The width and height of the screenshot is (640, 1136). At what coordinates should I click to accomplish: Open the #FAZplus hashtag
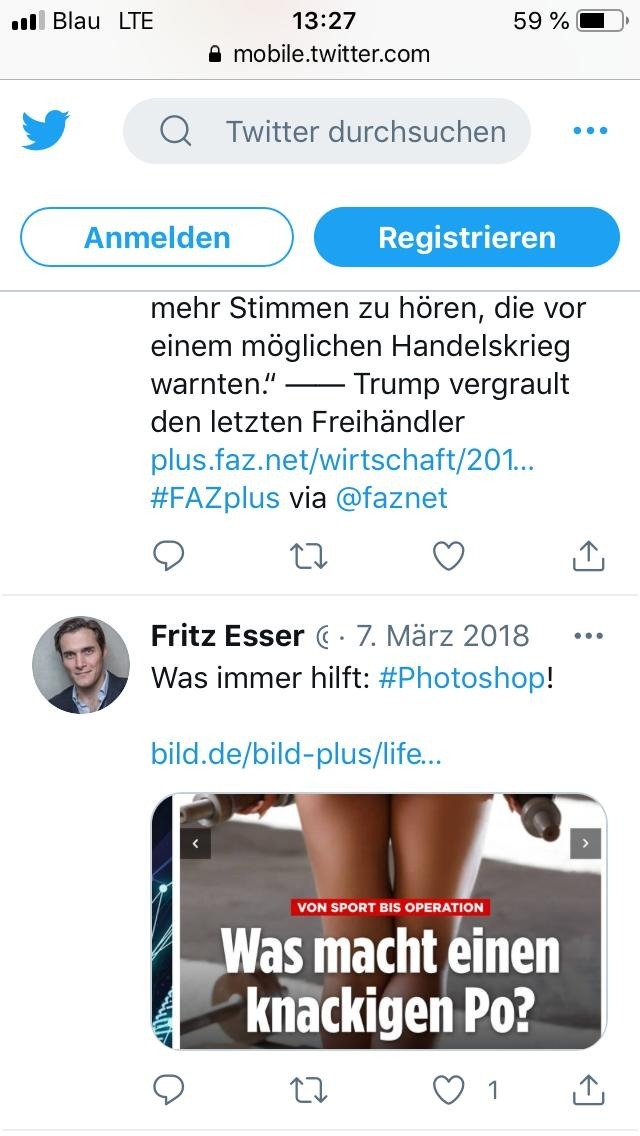pyautogui.click(x=215, y=498)
